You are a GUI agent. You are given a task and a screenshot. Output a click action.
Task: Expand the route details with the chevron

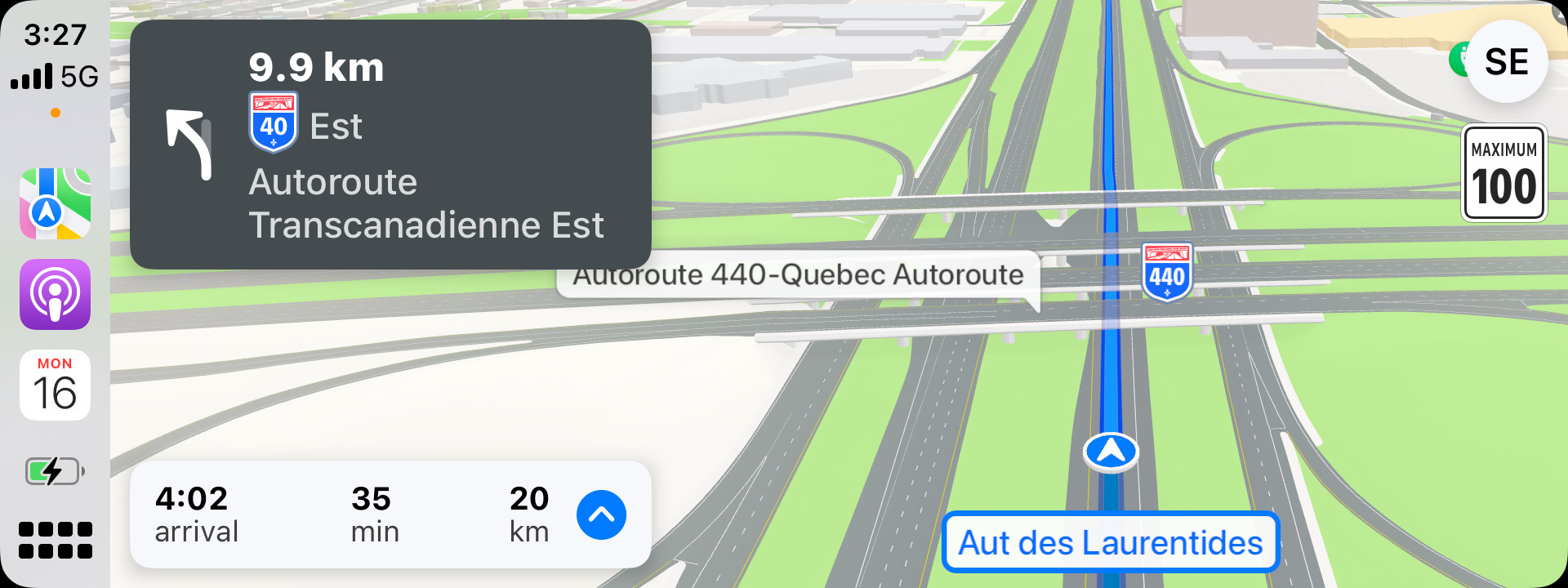coord(601,514)
